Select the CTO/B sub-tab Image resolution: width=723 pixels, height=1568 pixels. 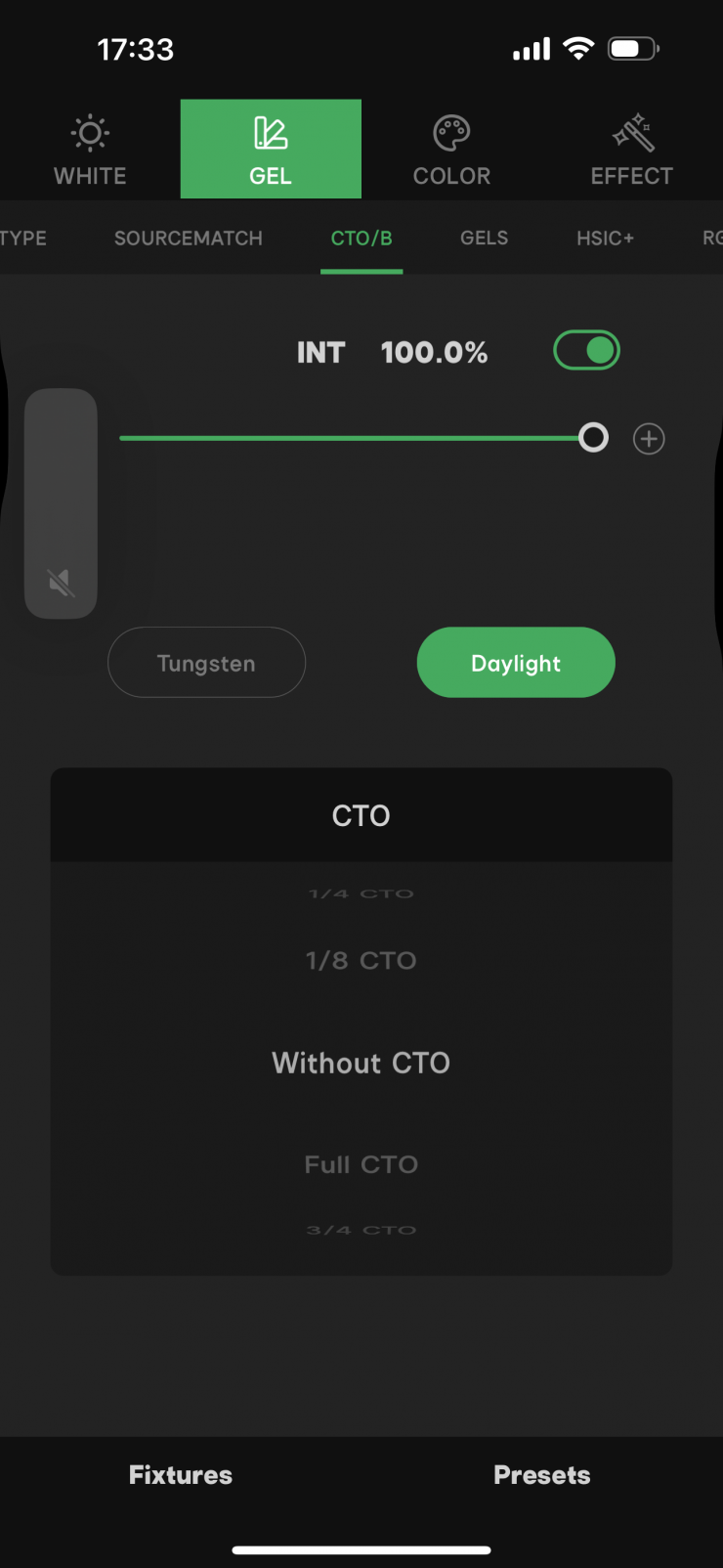361,239
